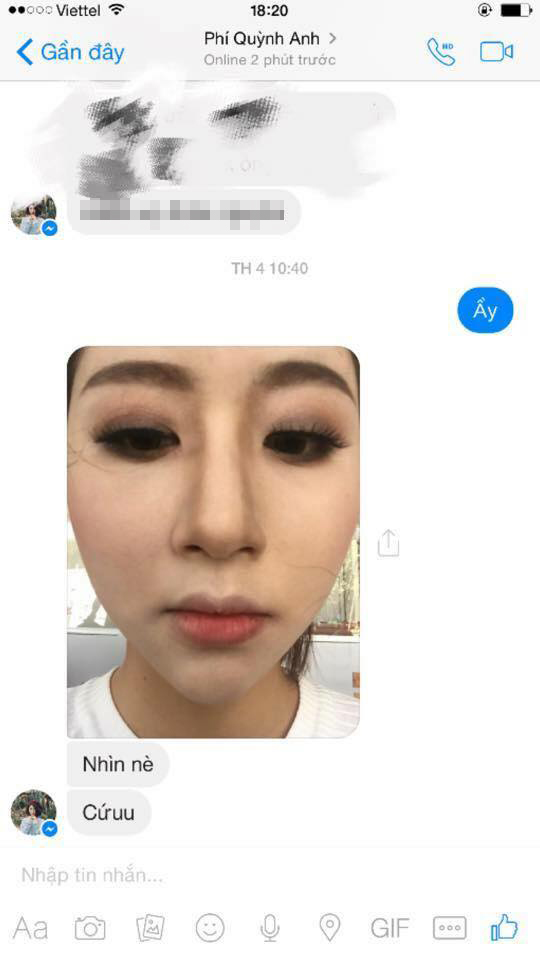540x960 pixels.
Task: Open the emoji and sticker picker
Action: coord(210,928)
